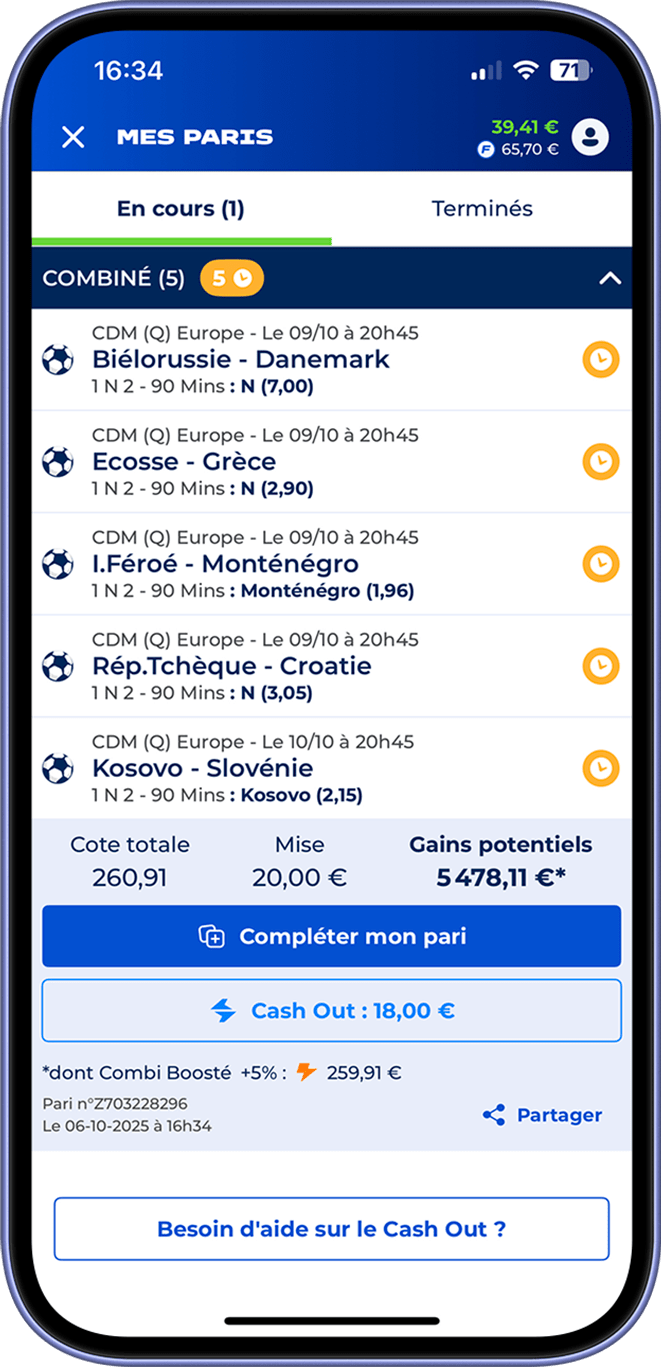Switch to the Terminés tab

pos(481,209)
